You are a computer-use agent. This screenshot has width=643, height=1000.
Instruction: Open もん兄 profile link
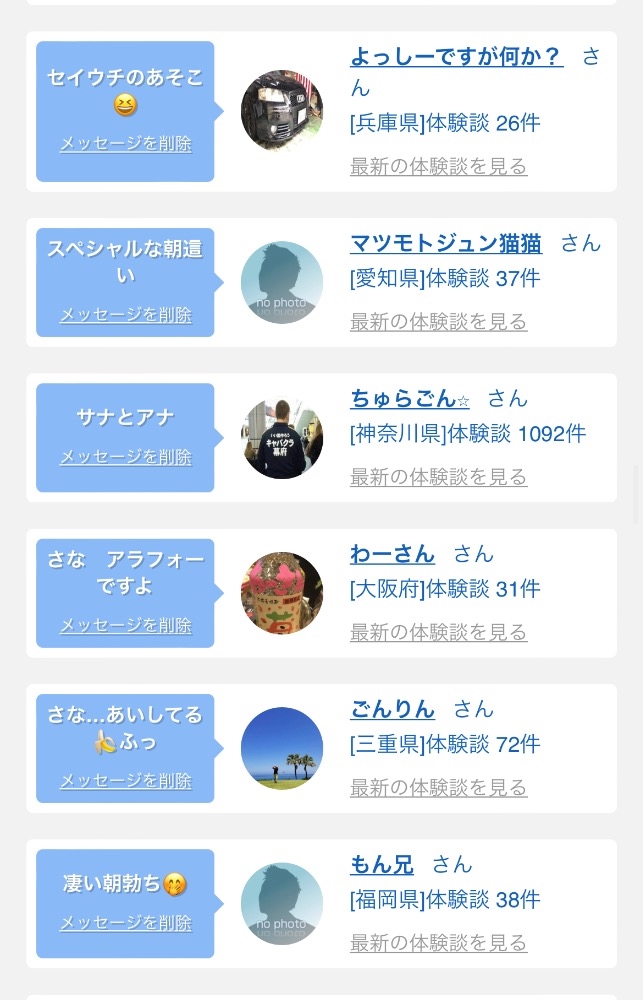(381, 865)
